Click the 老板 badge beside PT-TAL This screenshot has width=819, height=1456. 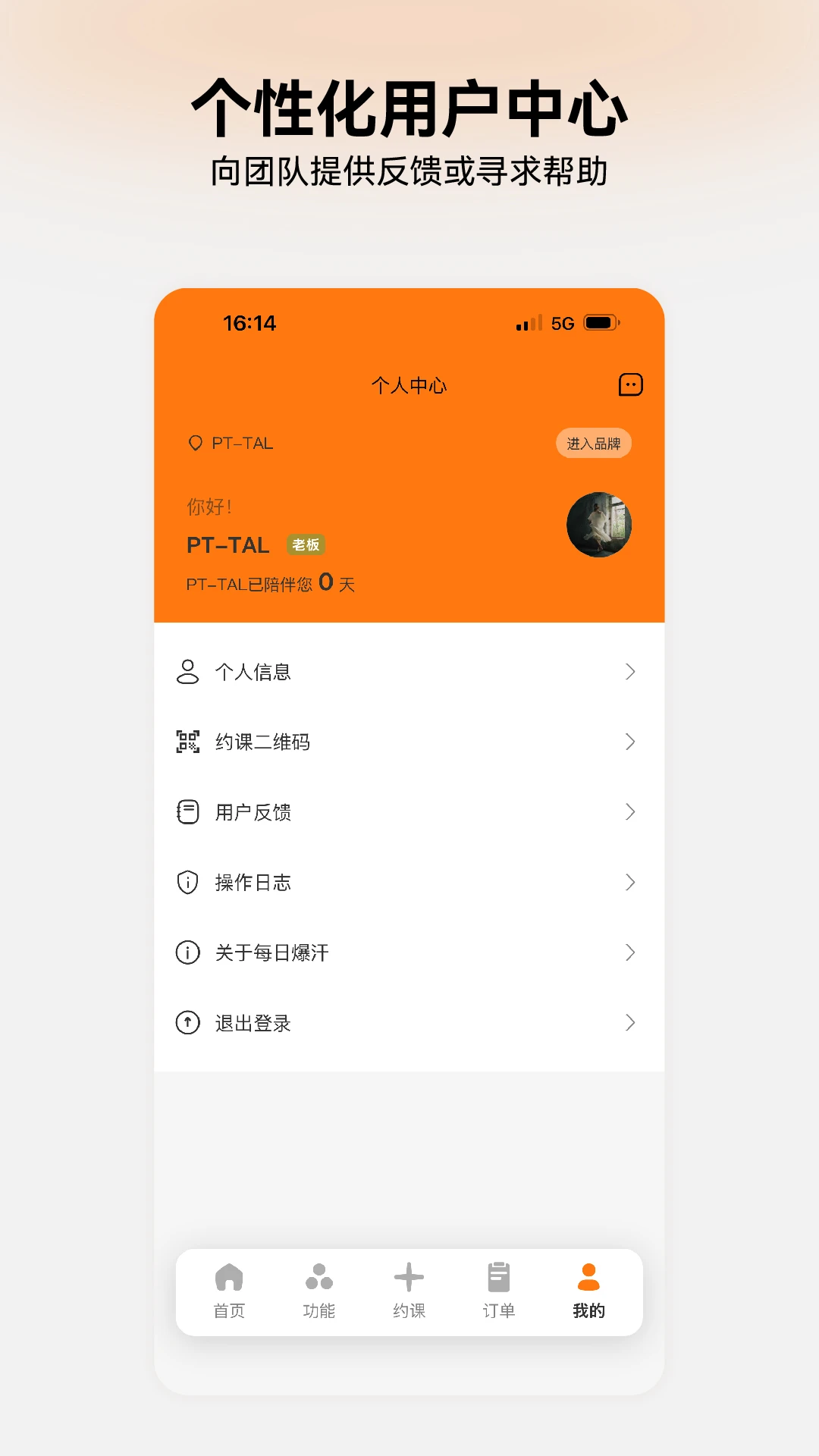(x=307, y=545)
